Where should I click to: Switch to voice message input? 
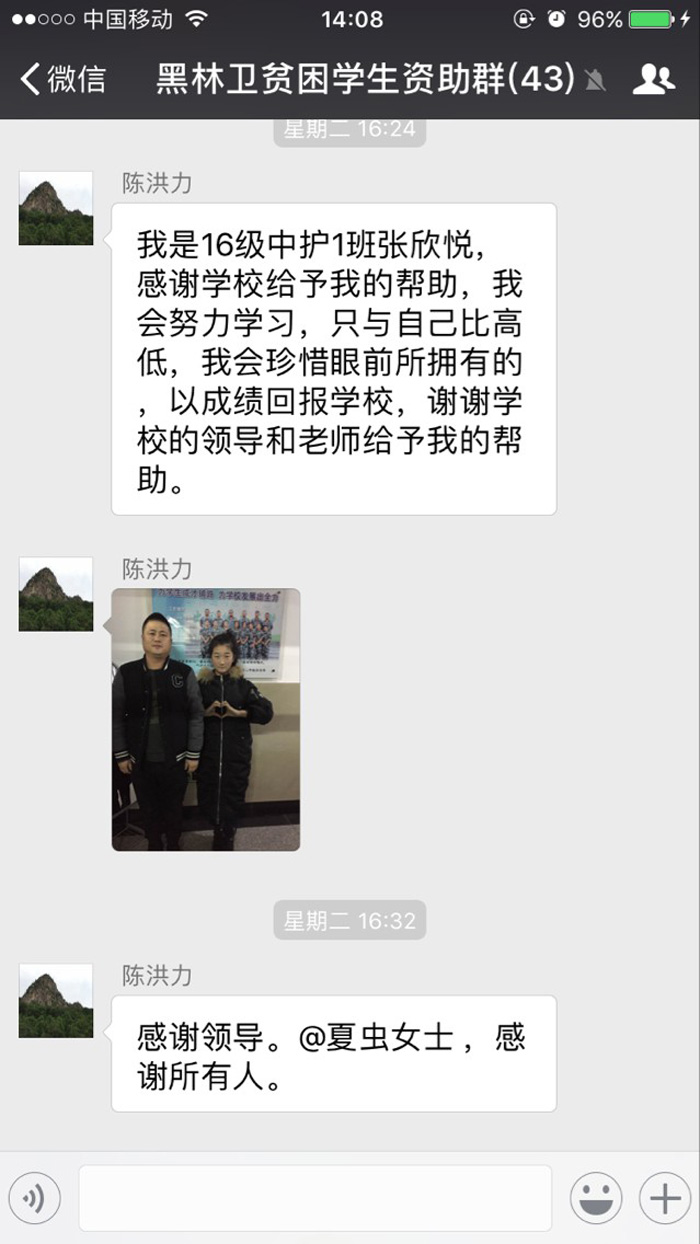(x=35, y=1198)
